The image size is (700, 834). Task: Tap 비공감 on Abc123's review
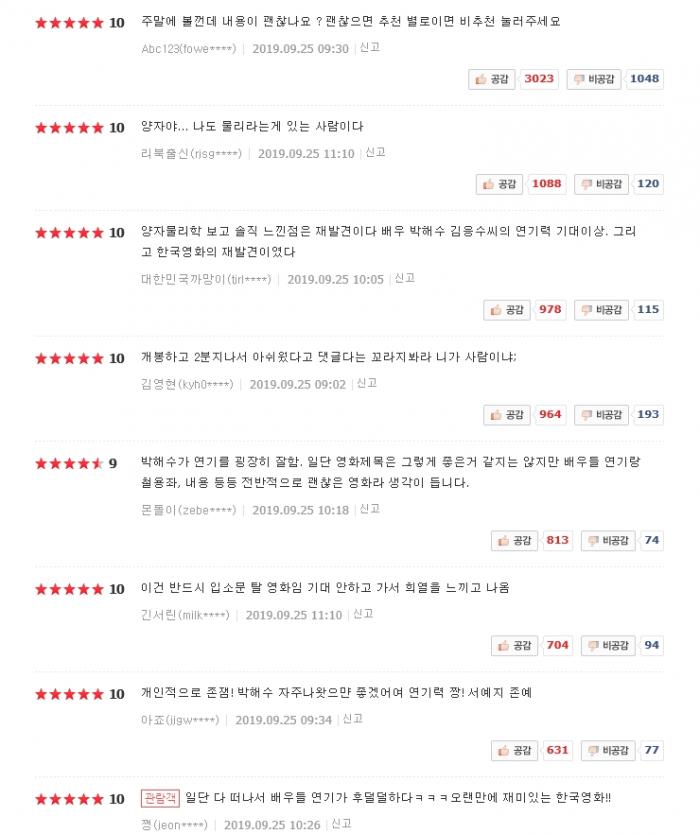(x=593, y=79)
